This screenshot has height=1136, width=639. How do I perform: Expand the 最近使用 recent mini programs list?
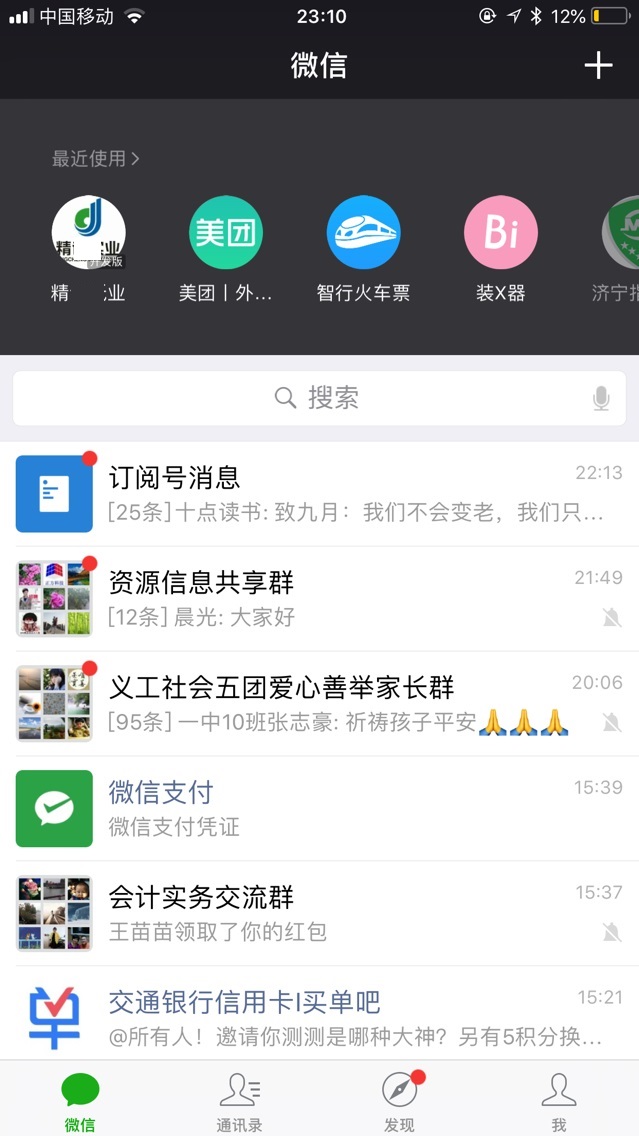pos(96,159)
